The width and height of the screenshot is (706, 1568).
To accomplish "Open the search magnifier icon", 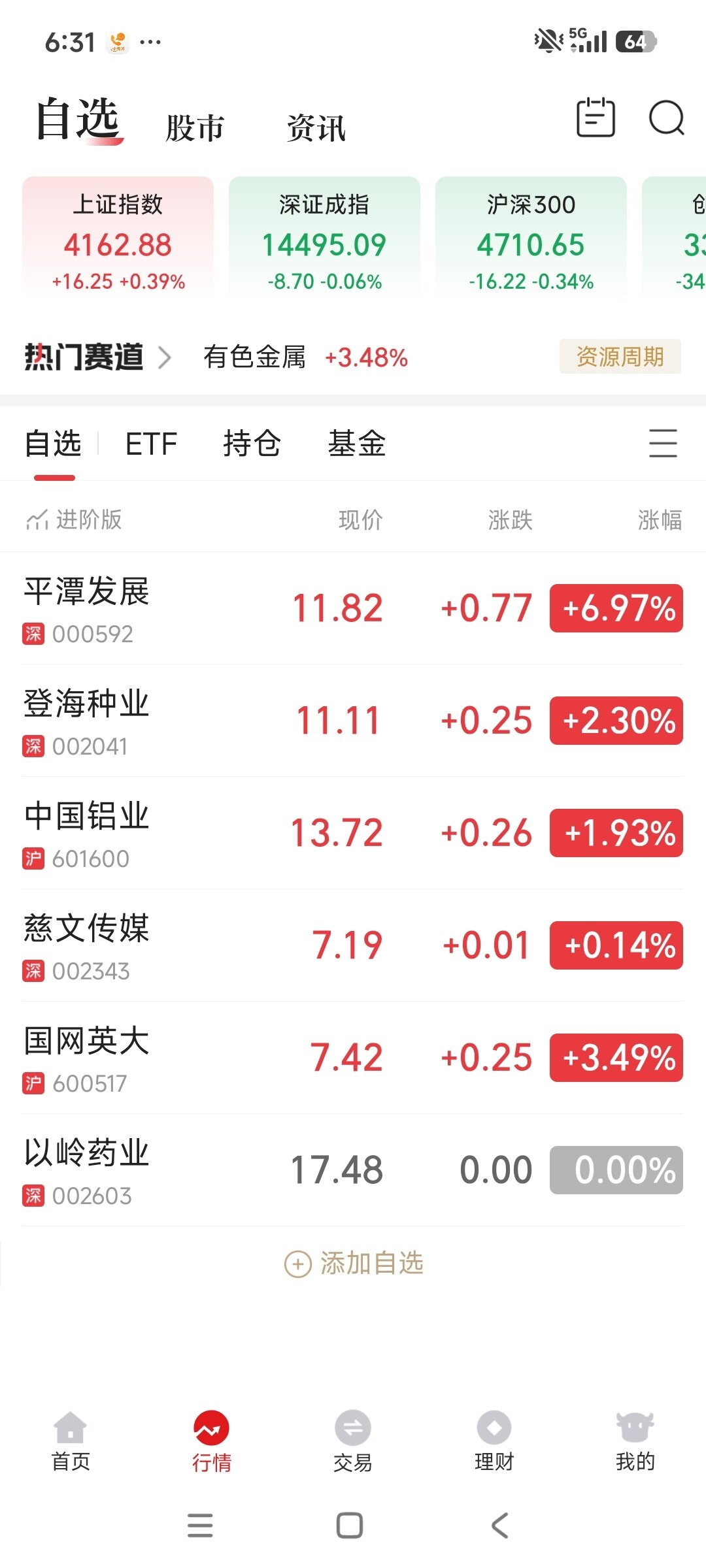I will point(666,118).
